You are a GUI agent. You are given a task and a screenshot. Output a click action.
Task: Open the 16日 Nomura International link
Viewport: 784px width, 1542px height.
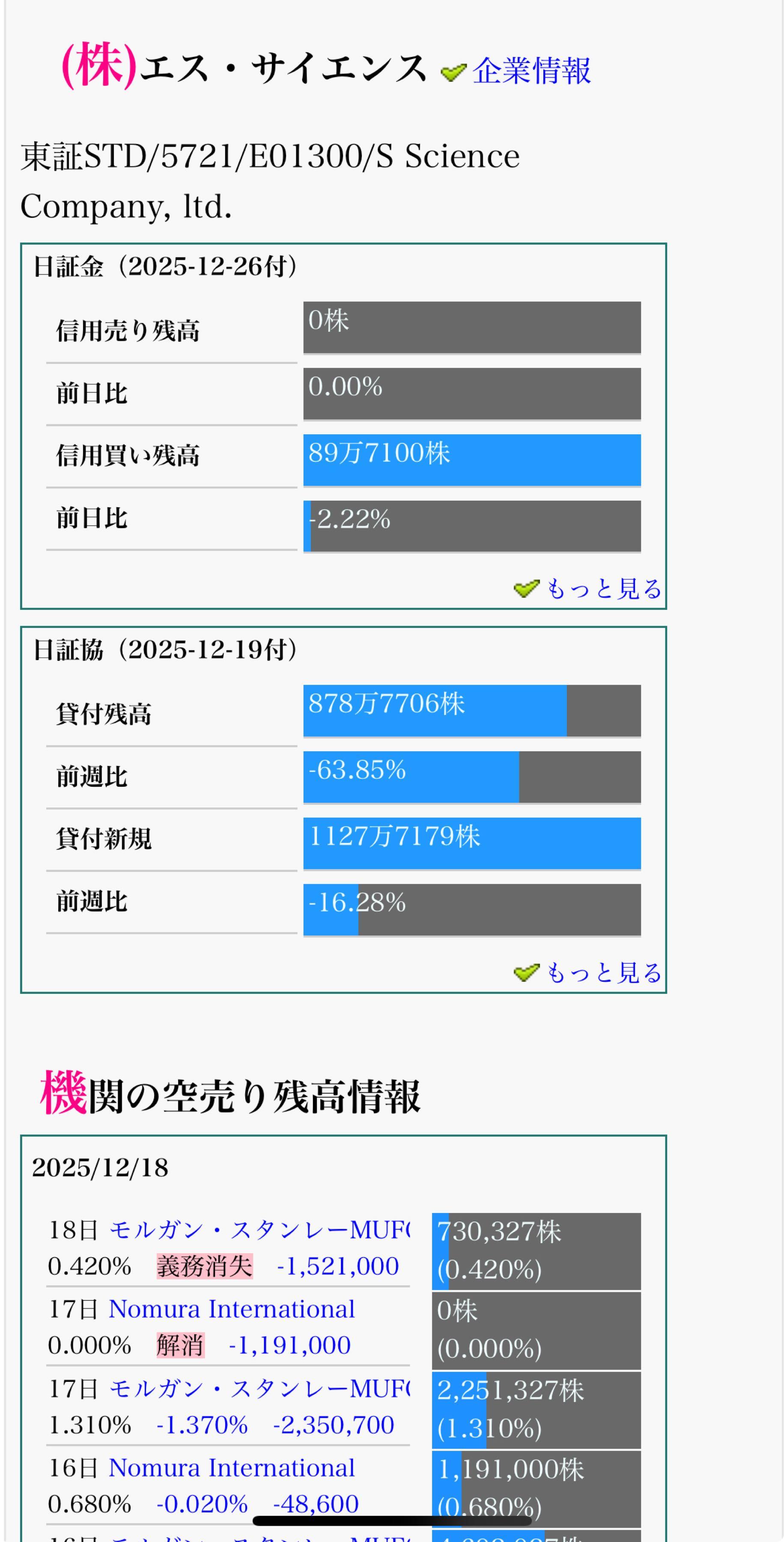click(x=232, y=1468)
